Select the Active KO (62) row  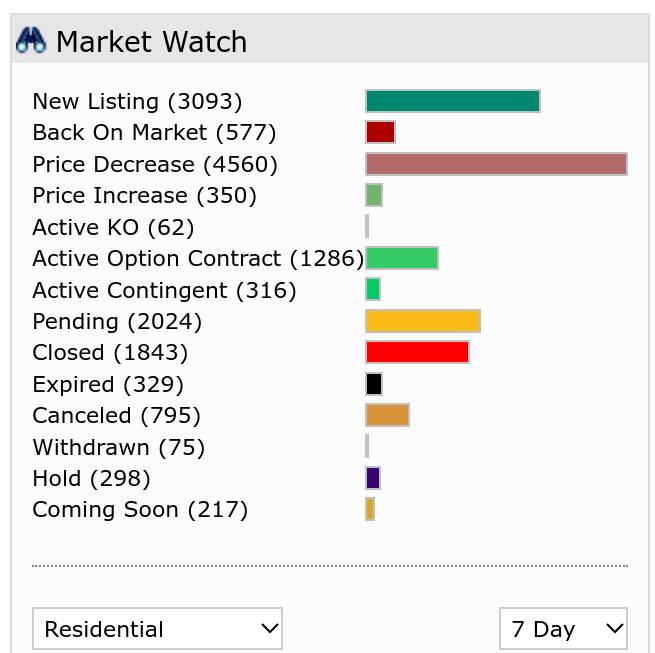(113, 227)
